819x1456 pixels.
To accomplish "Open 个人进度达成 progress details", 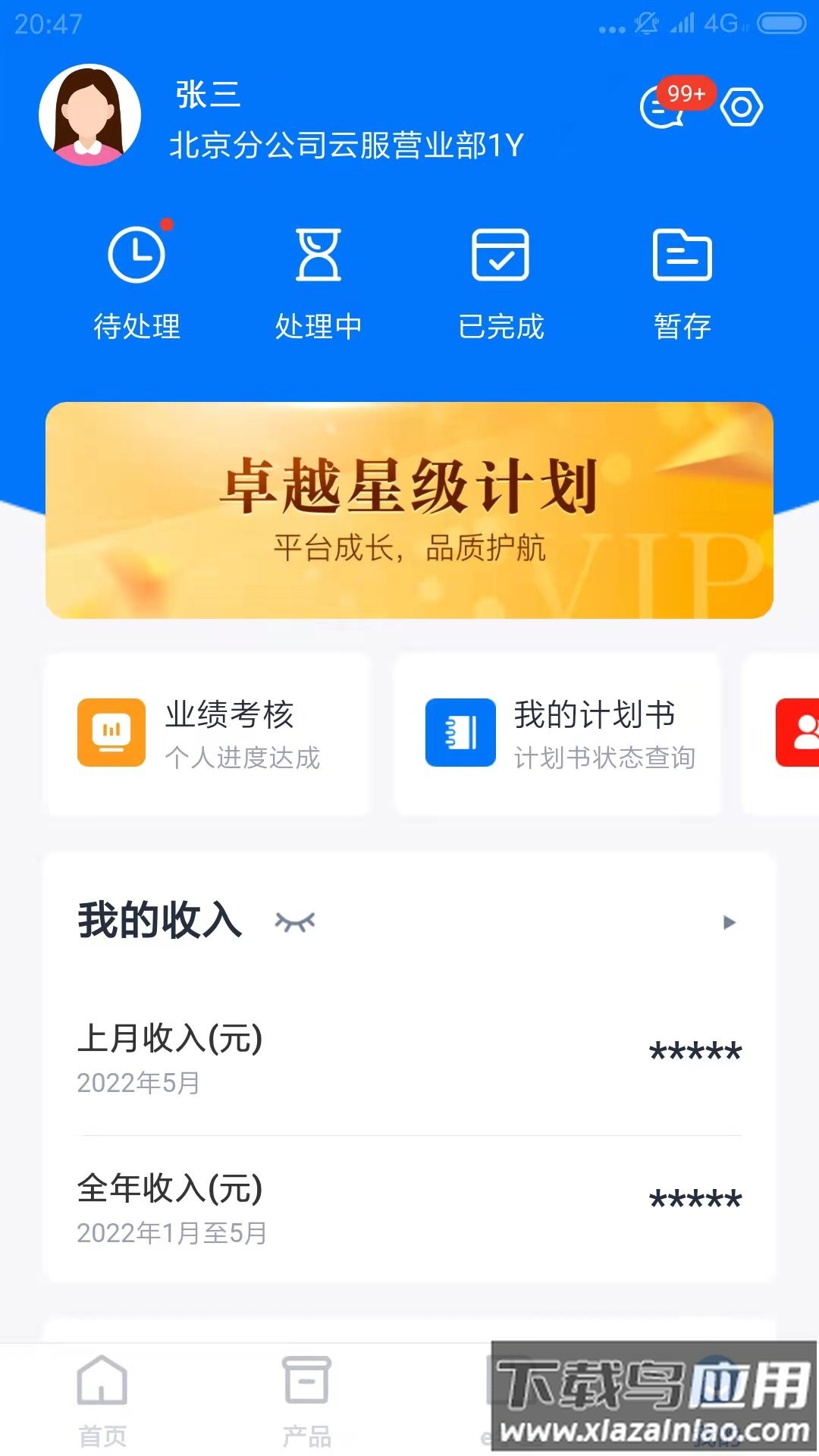I will 244,757.
